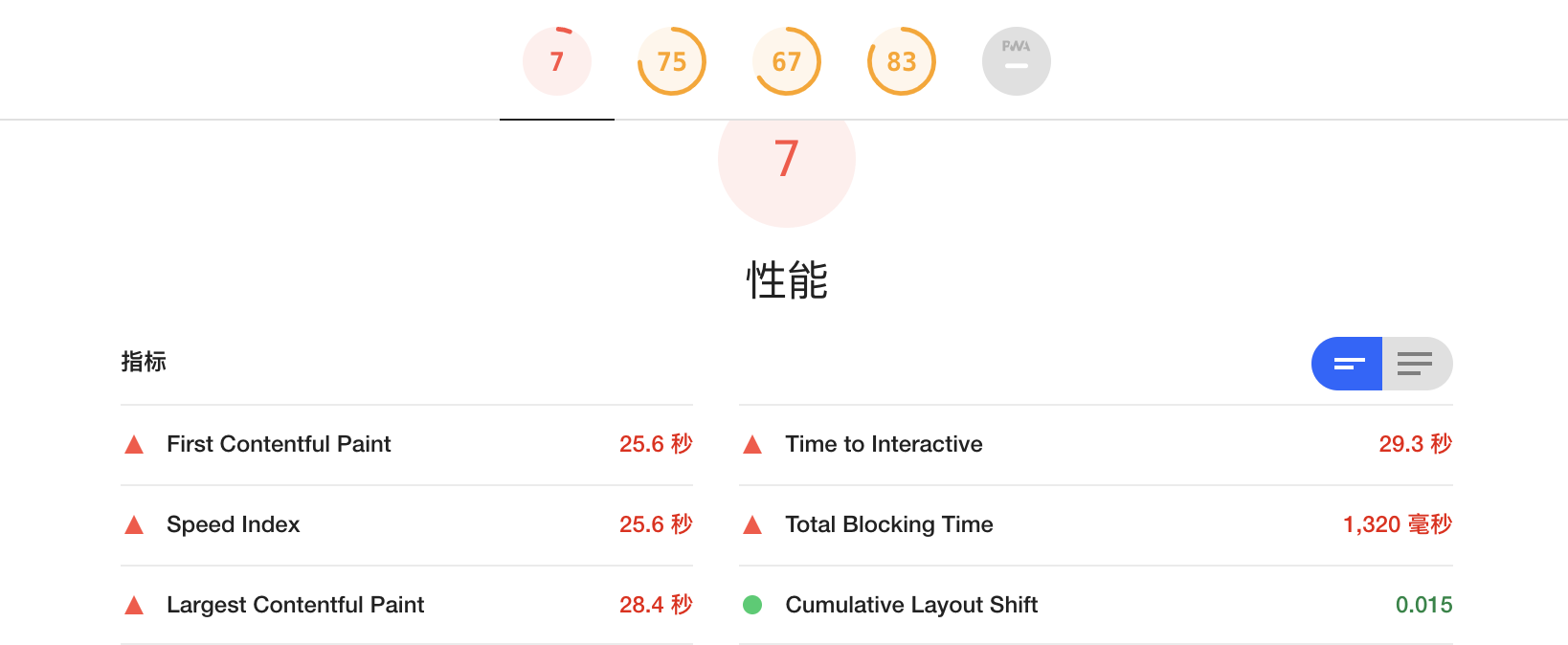
Task: Switch metrics to the compact view
Action: pyautogui.click(x=1348, y=364)
